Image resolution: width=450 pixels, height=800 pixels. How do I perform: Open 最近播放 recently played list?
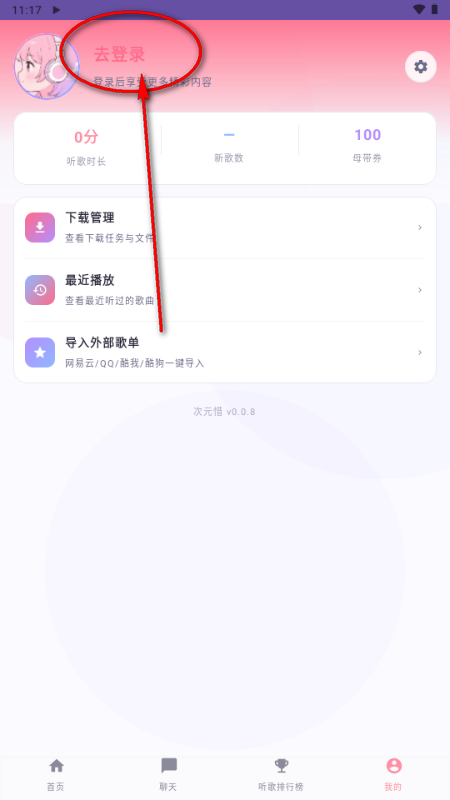pyautogui.click(x=224, y=290)
